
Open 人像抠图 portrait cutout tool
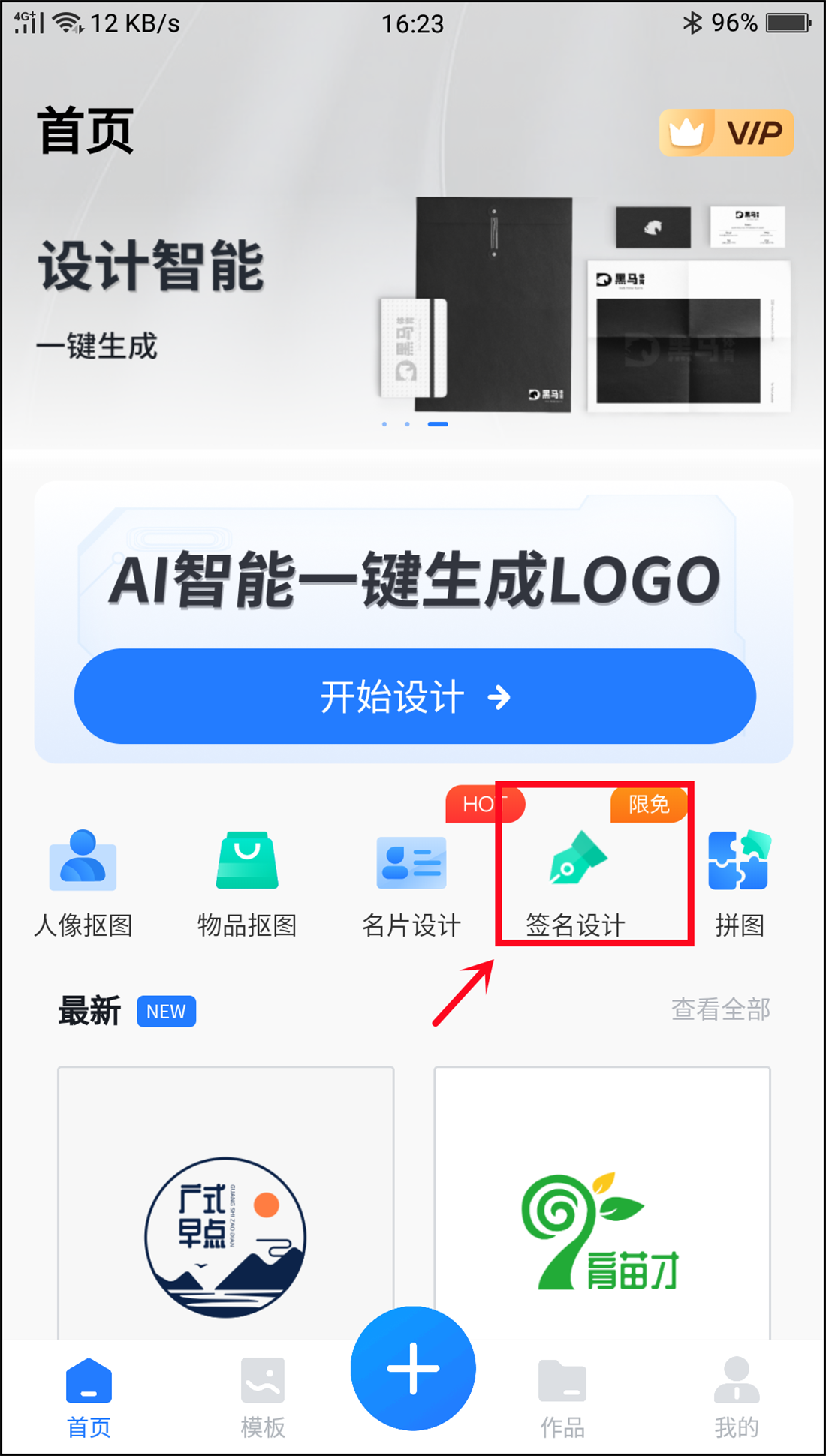[83, 883]
